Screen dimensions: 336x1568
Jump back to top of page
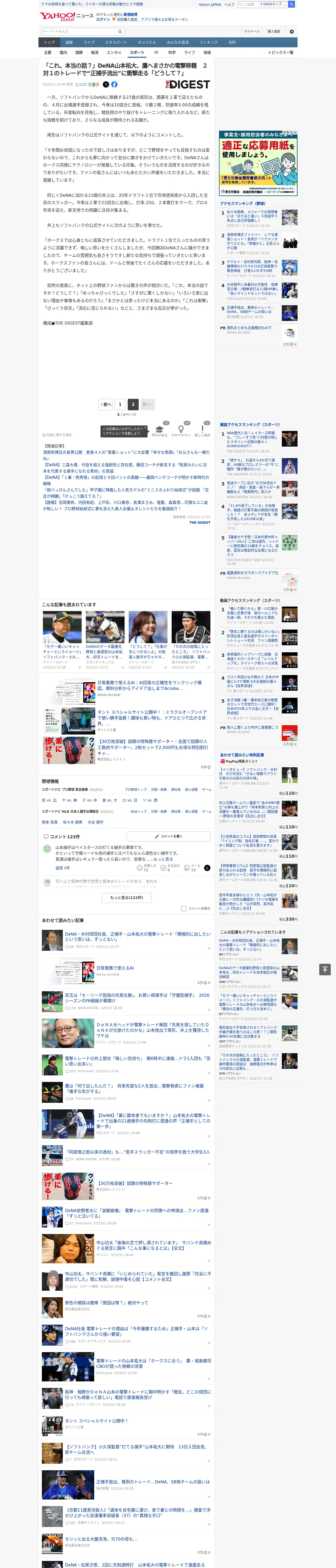pos(325,970)
